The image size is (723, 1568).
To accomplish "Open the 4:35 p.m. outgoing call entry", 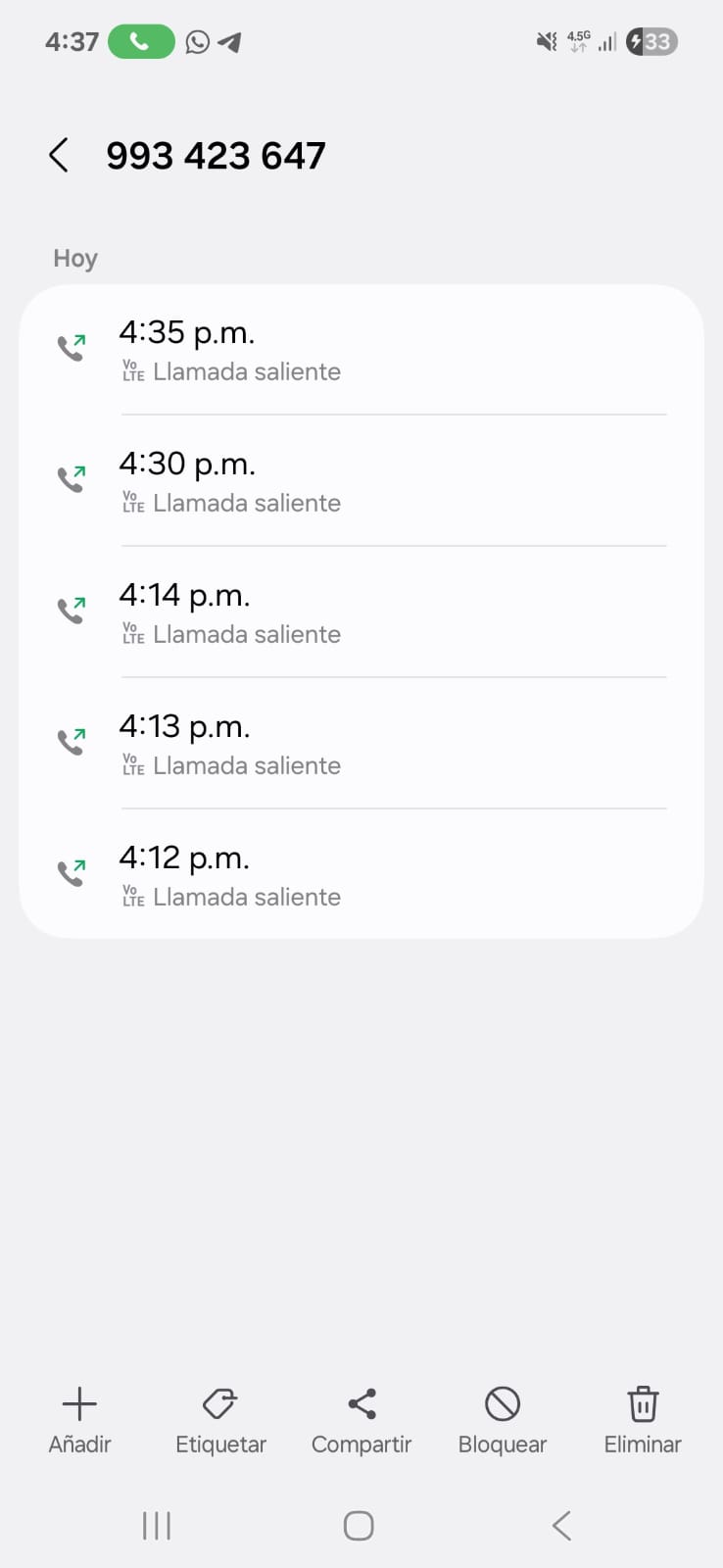I will point(361,350).
